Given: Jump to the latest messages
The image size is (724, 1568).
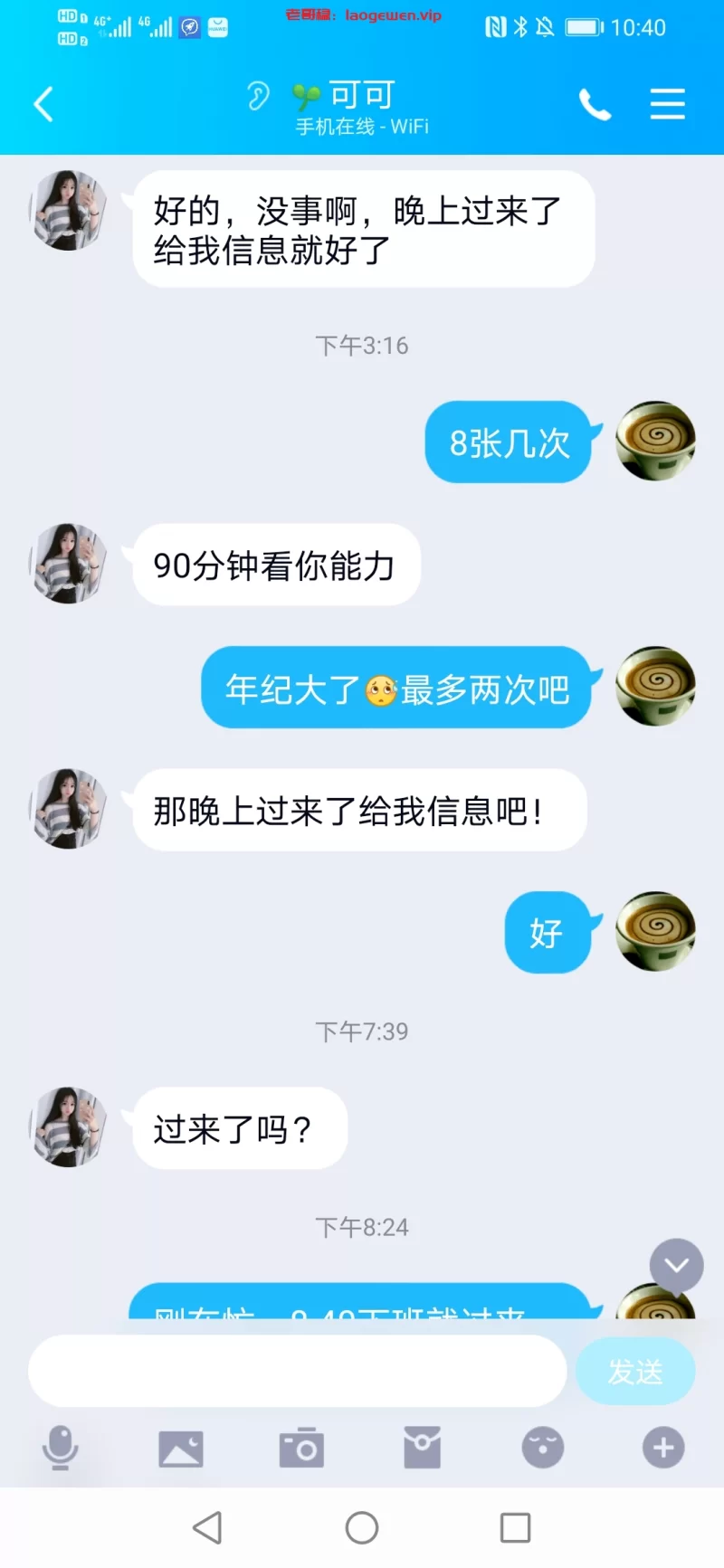Looking at the screenshot, I should [x=676, y=1265].
